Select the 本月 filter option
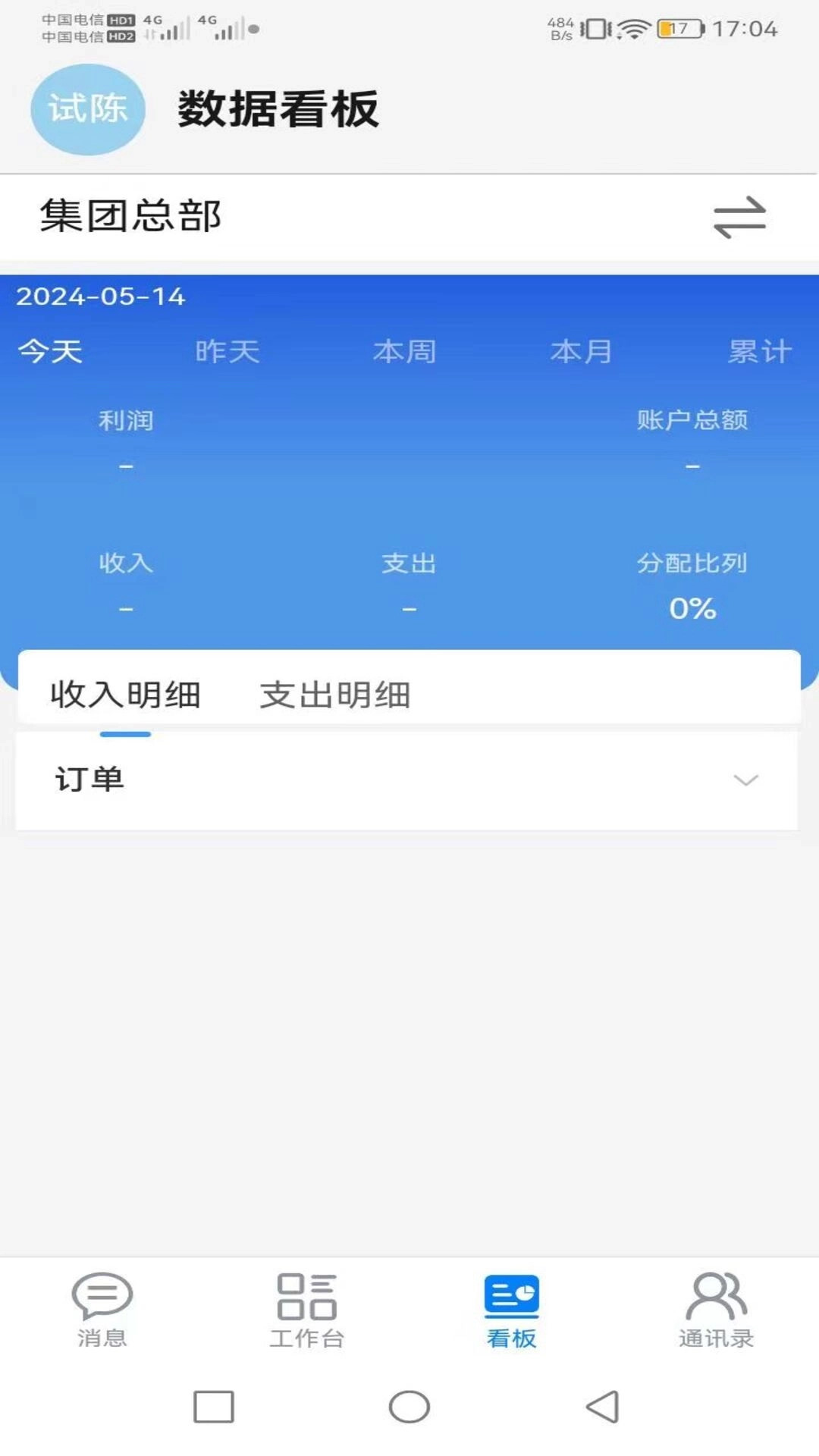 point(584,352)
